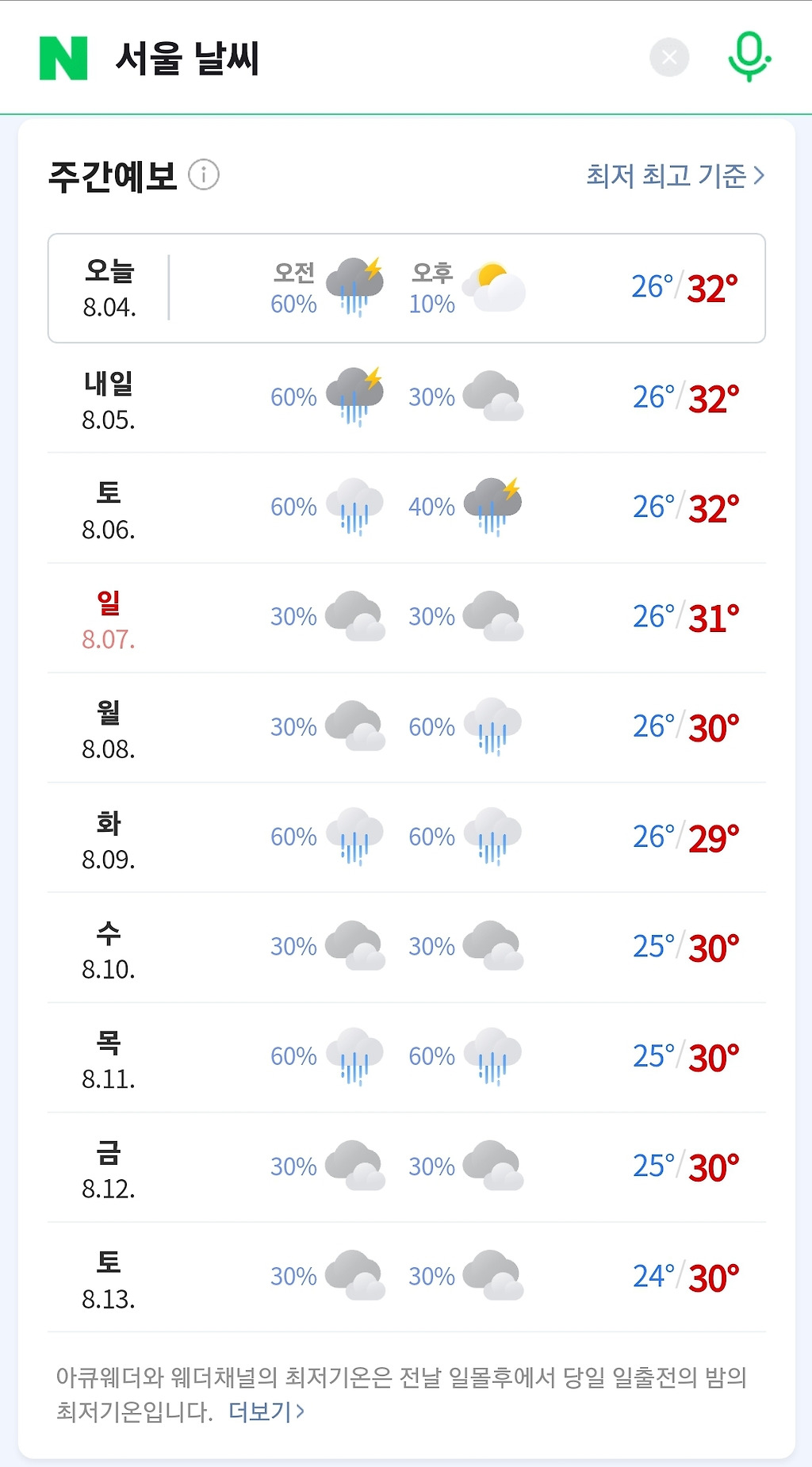
Task: Open the 더보기 link in the footnote
Action: 266,1411
